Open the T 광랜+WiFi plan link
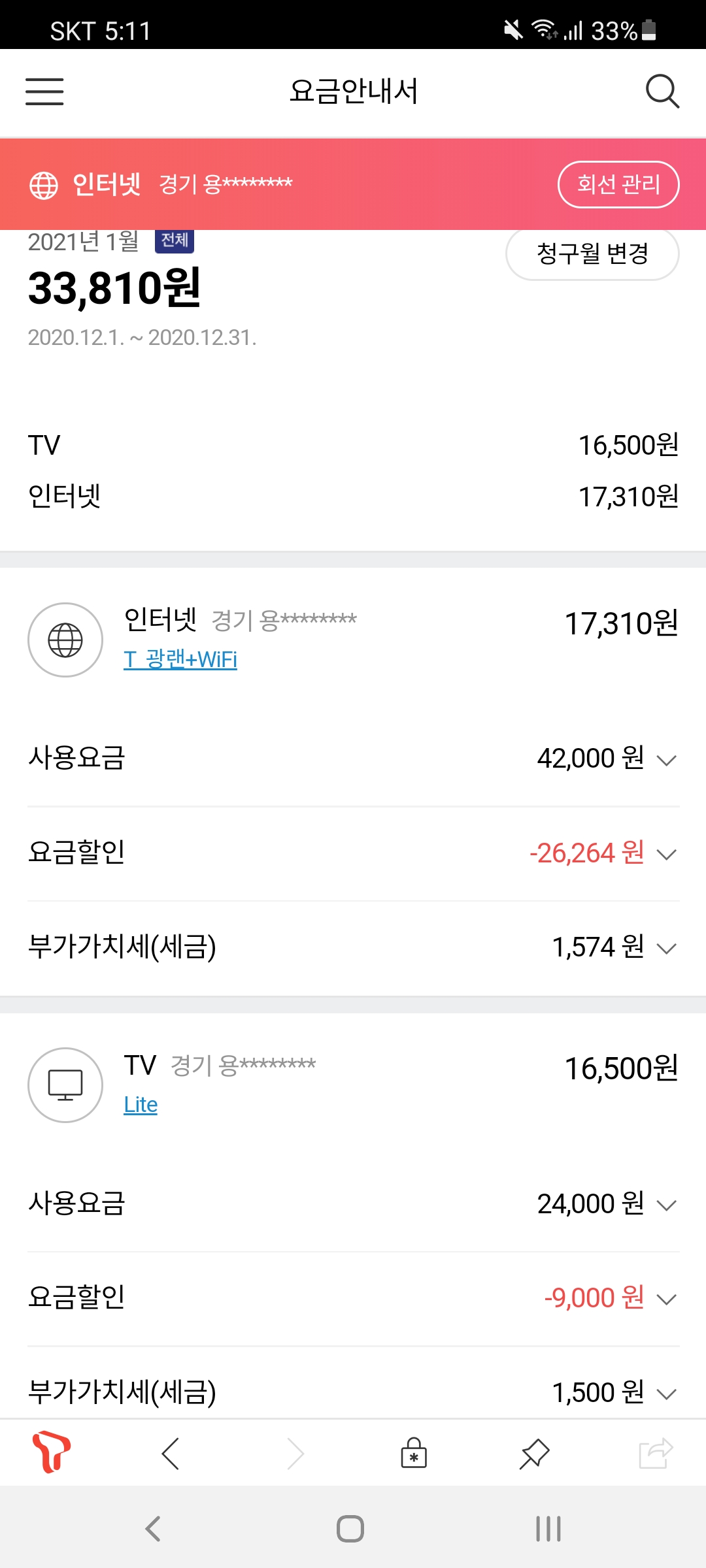The height and width of the screenshot is (1568, 706). pos(180,659)
